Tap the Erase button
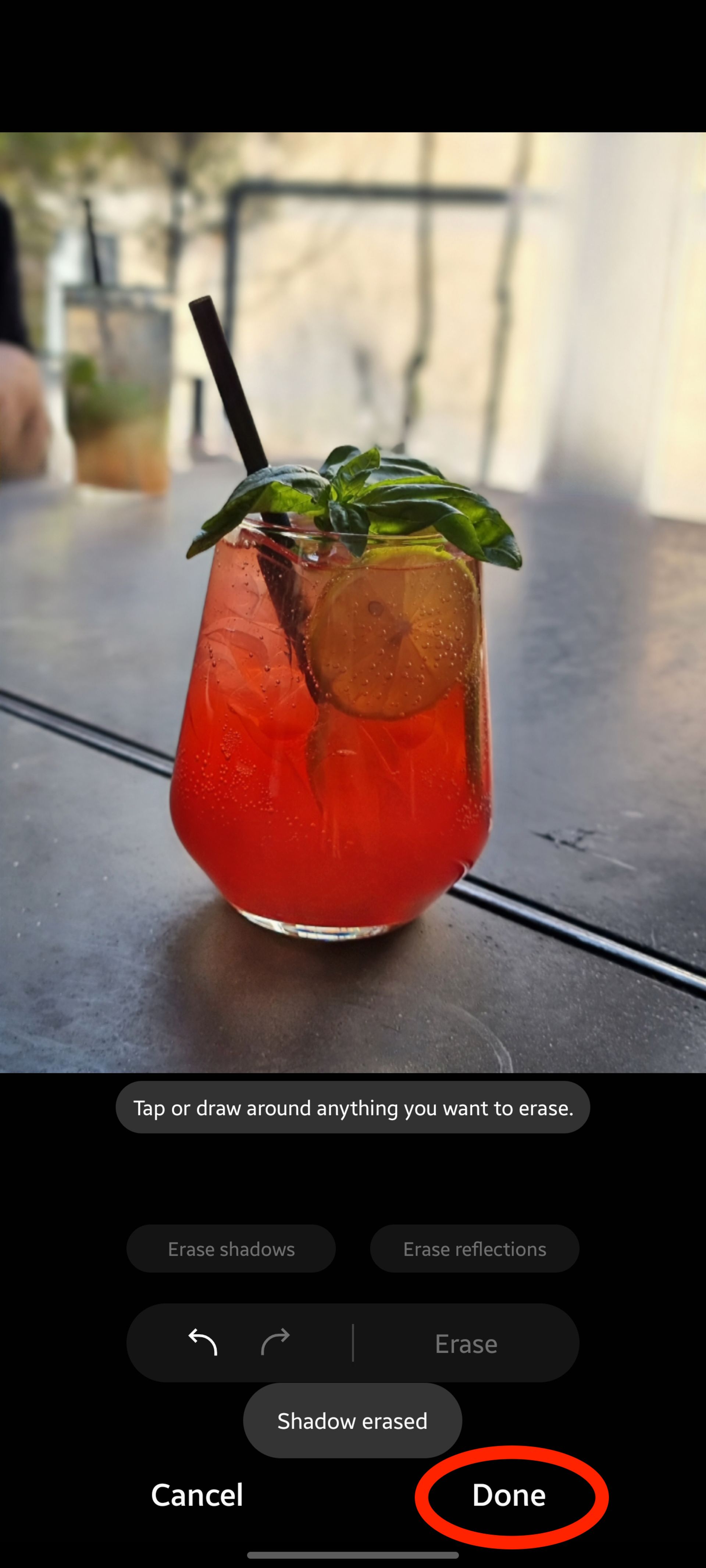The height and width of the screenshot is (1568, 706). [x=466, y=1343]
